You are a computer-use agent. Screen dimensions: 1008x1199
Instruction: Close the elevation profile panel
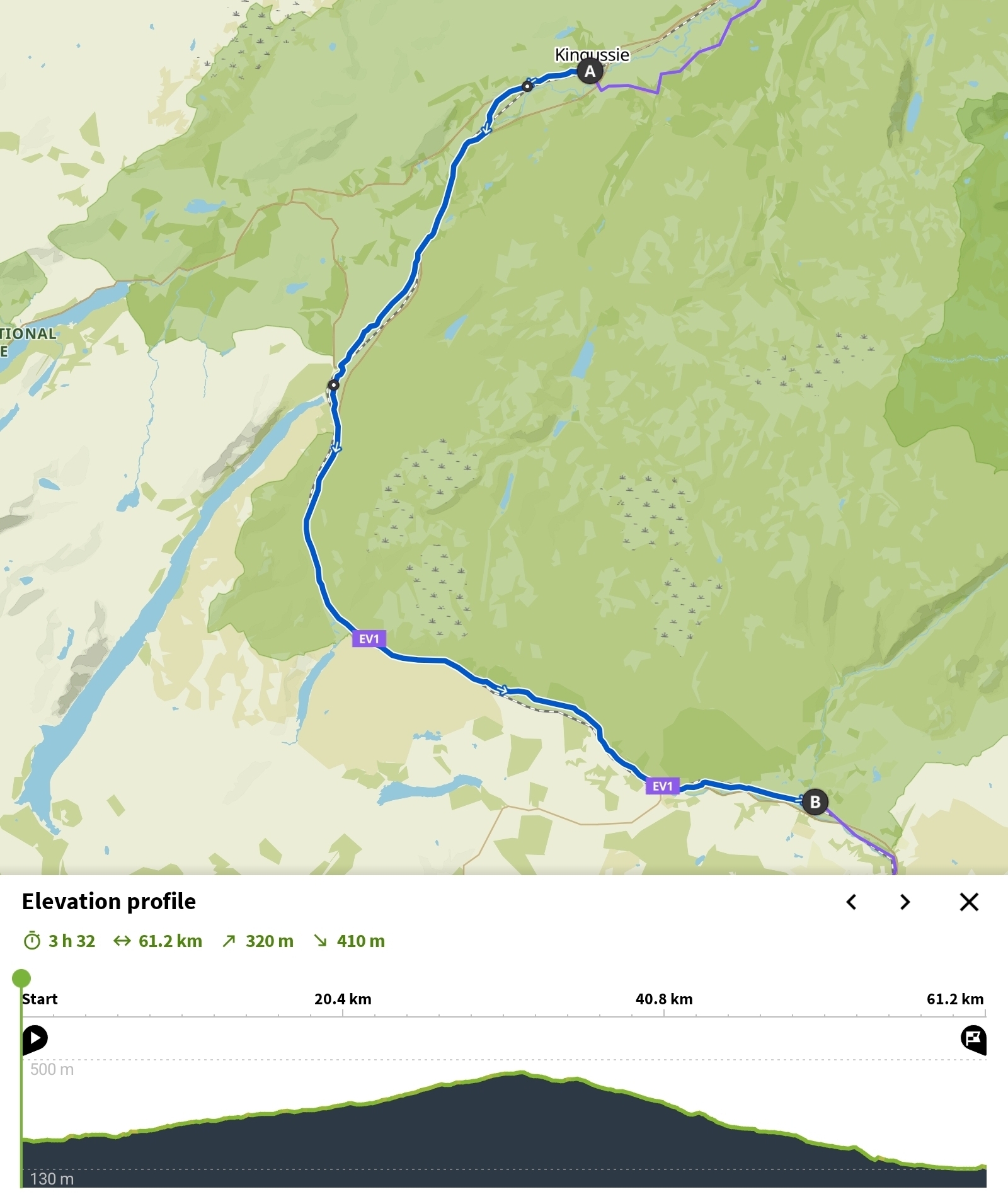coord(968,902)
